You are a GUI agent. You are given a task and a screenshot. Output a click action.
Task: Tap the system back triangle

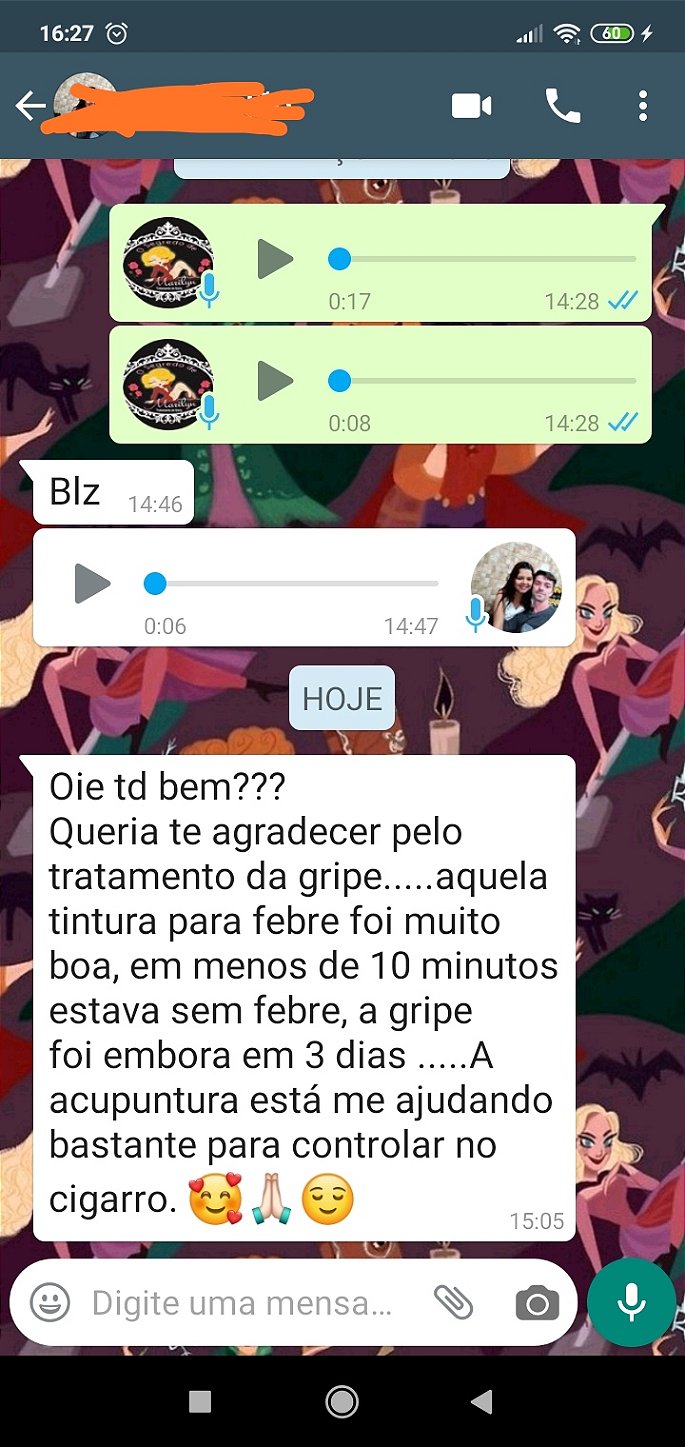(482, 1402)
